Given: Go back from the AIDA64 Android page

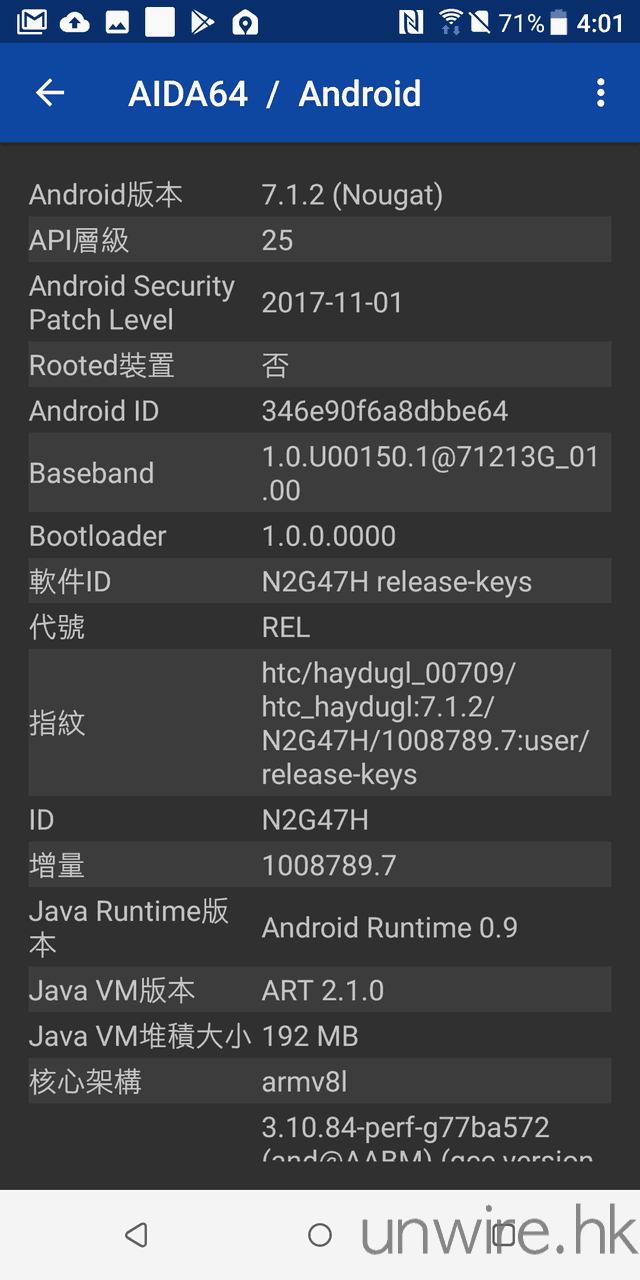Looking at the screenshot, I should click(x=50, y=93).
